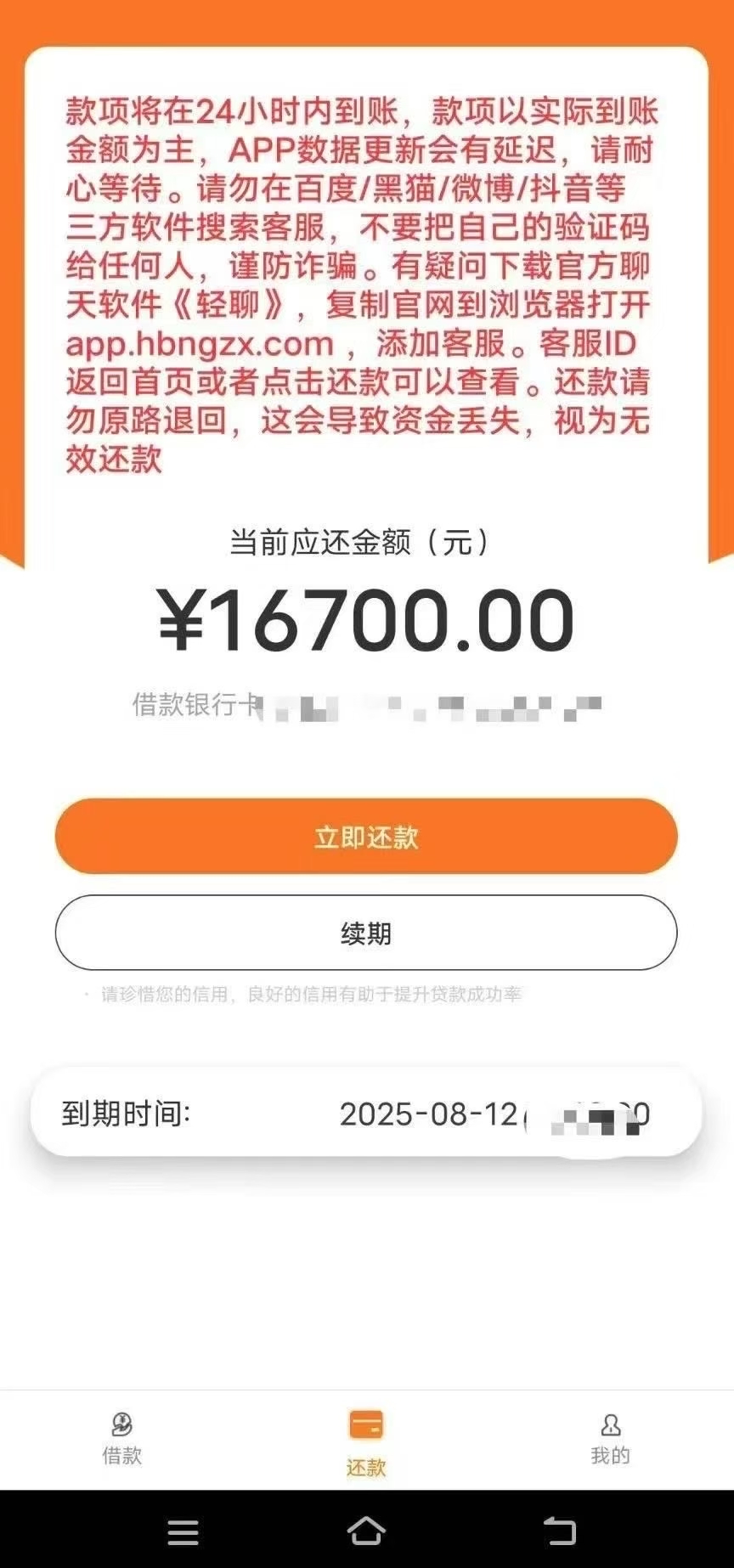Image resolution: width=734 pixels, height=1568 pixels.
Task: Switch to the 借款 borrow tab
Action: pos(121,1439)
